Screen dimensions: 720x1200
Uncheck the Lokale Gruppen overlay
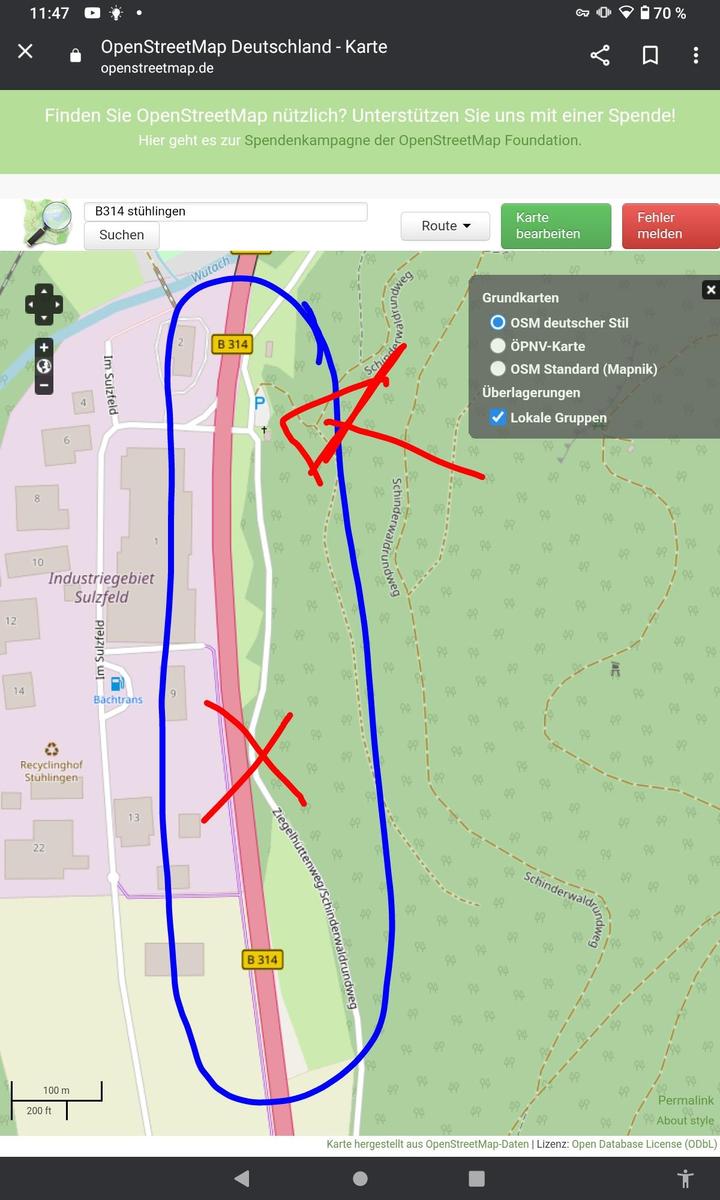(x=498, y=417)
